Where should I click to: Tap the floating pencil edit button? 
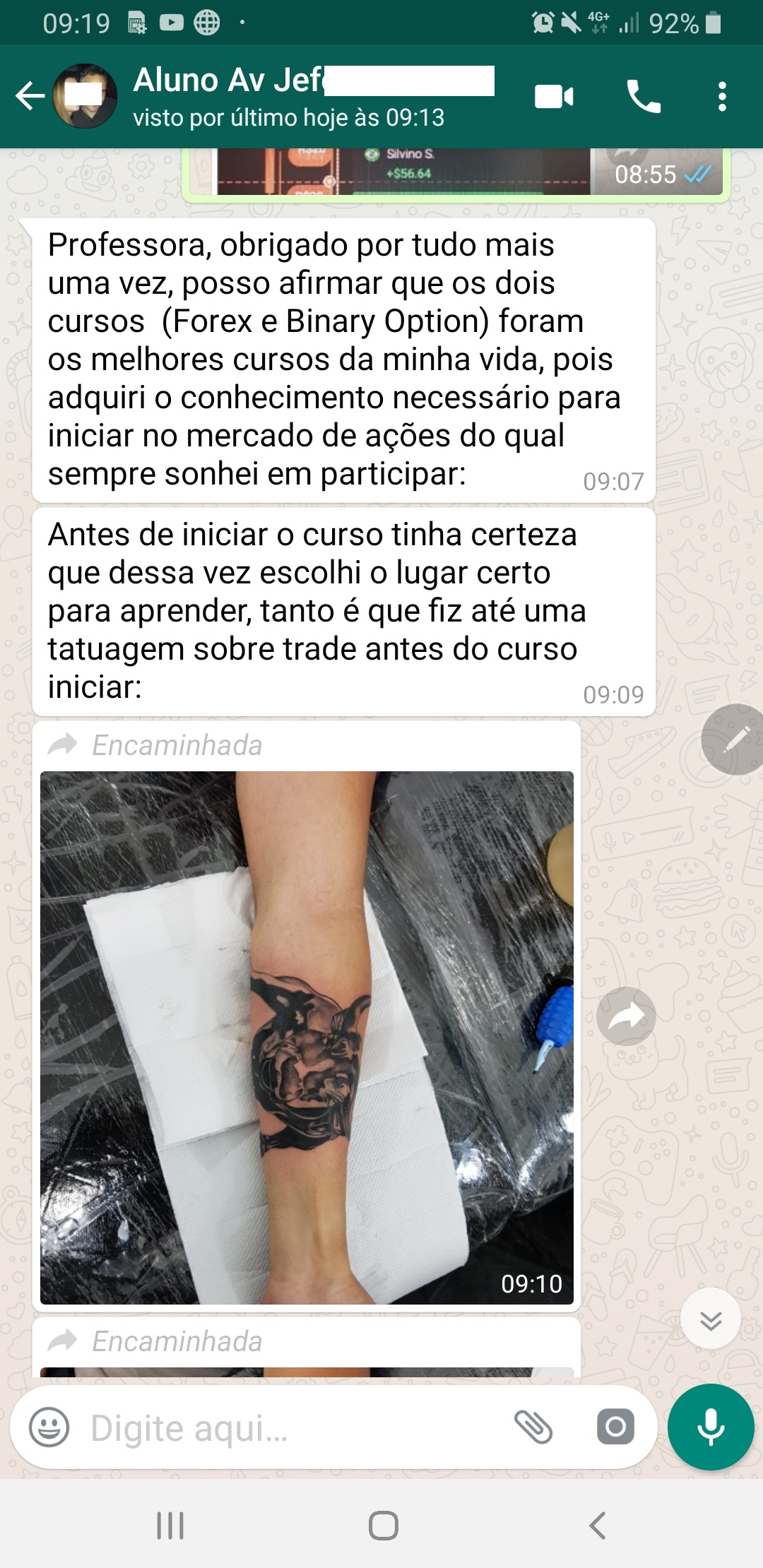[733, 740]
